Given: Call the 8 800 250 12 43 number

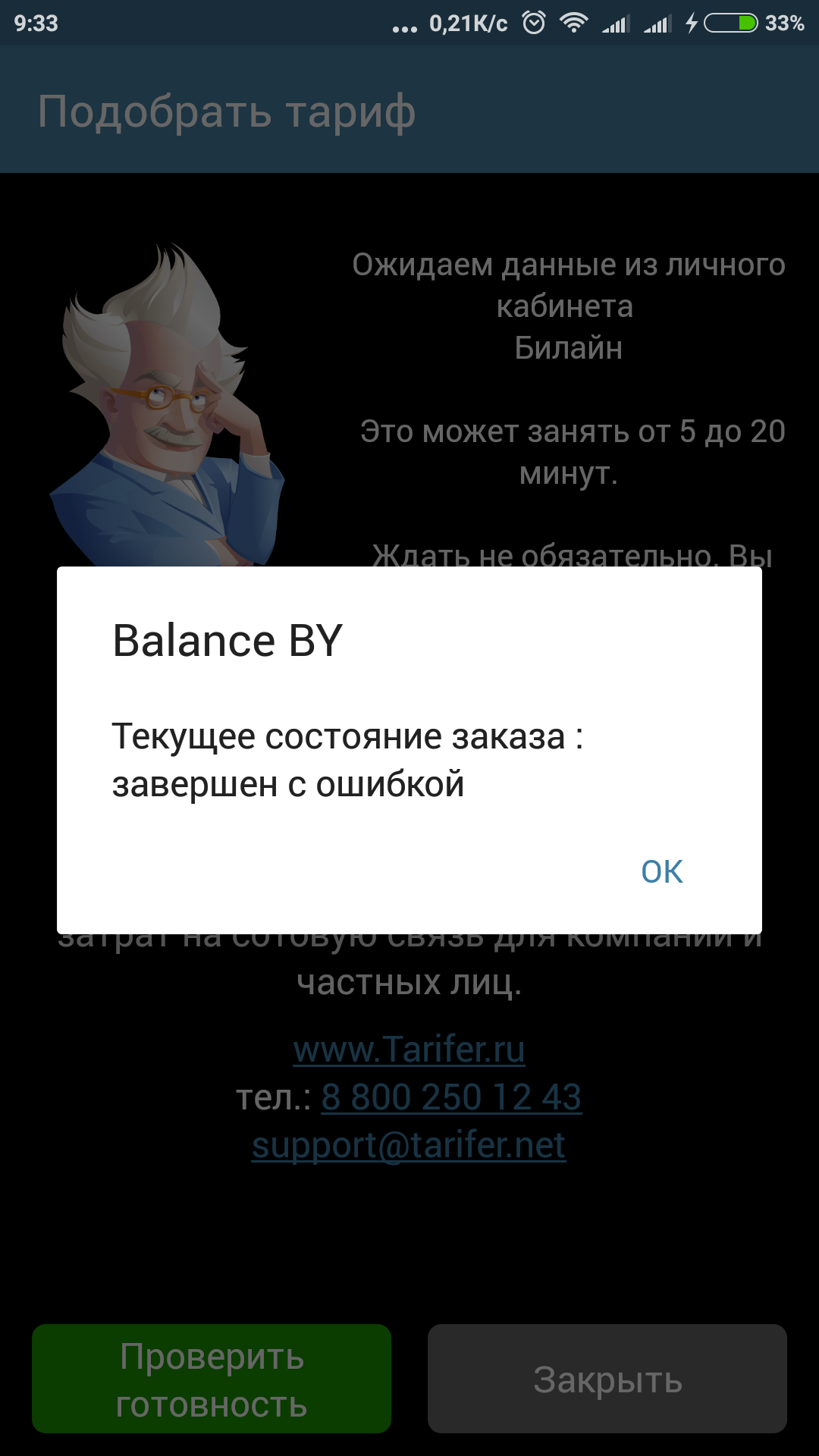Looking at the screenshot, I should tap(451, 1097).
